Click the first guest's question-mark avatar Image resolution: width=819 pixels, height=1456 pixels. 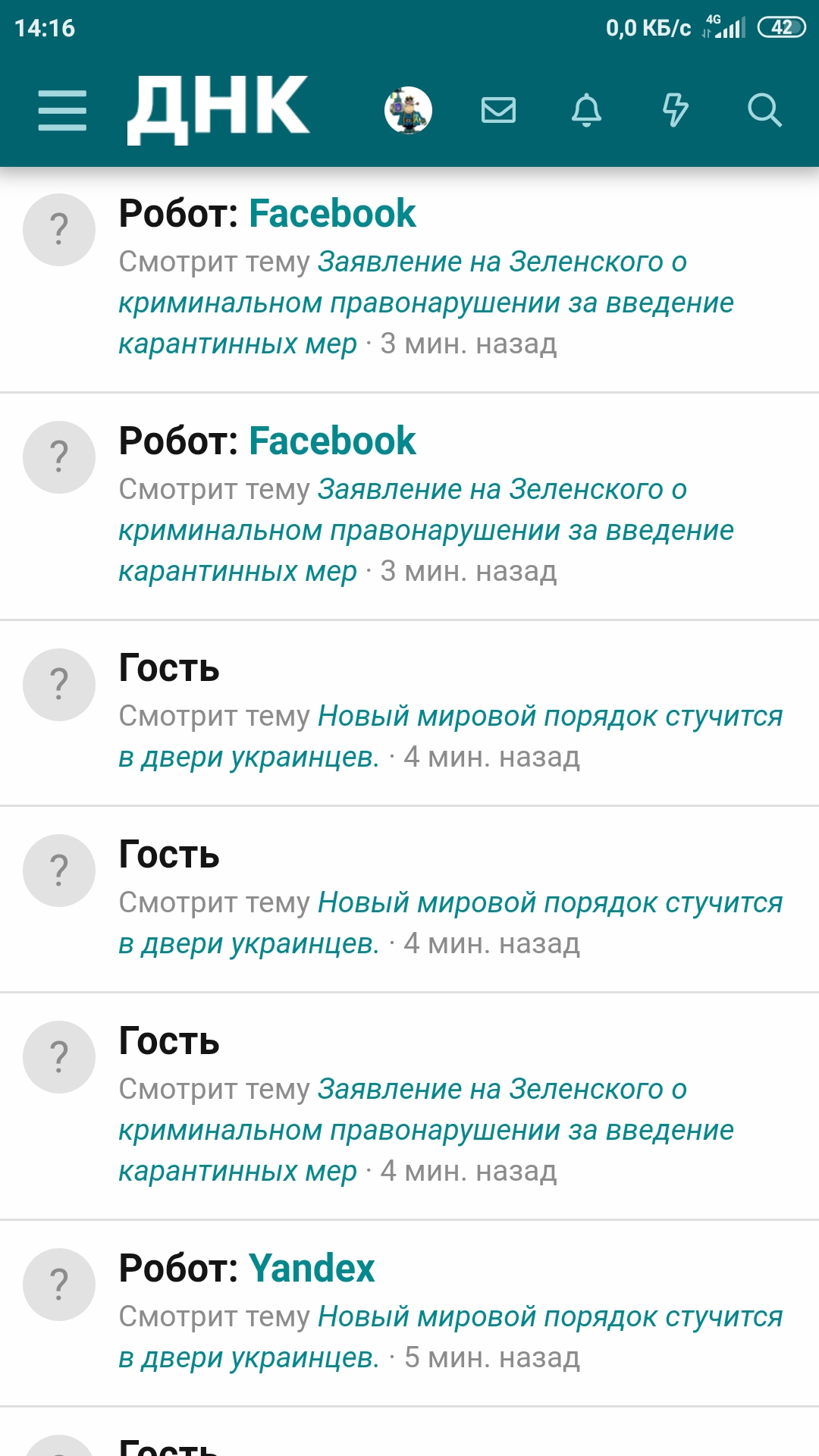point(58,684)
